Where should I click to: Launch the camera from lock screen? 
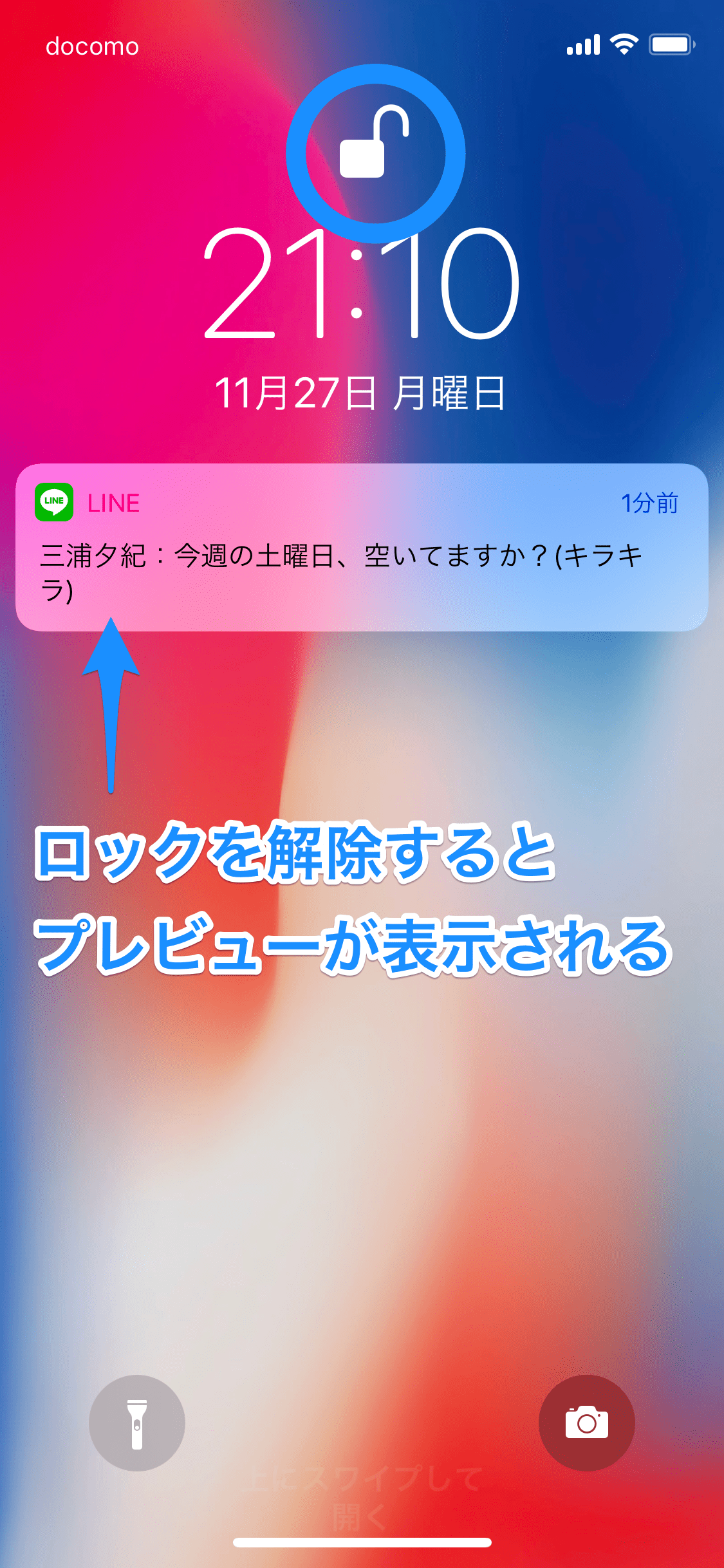586,1423
